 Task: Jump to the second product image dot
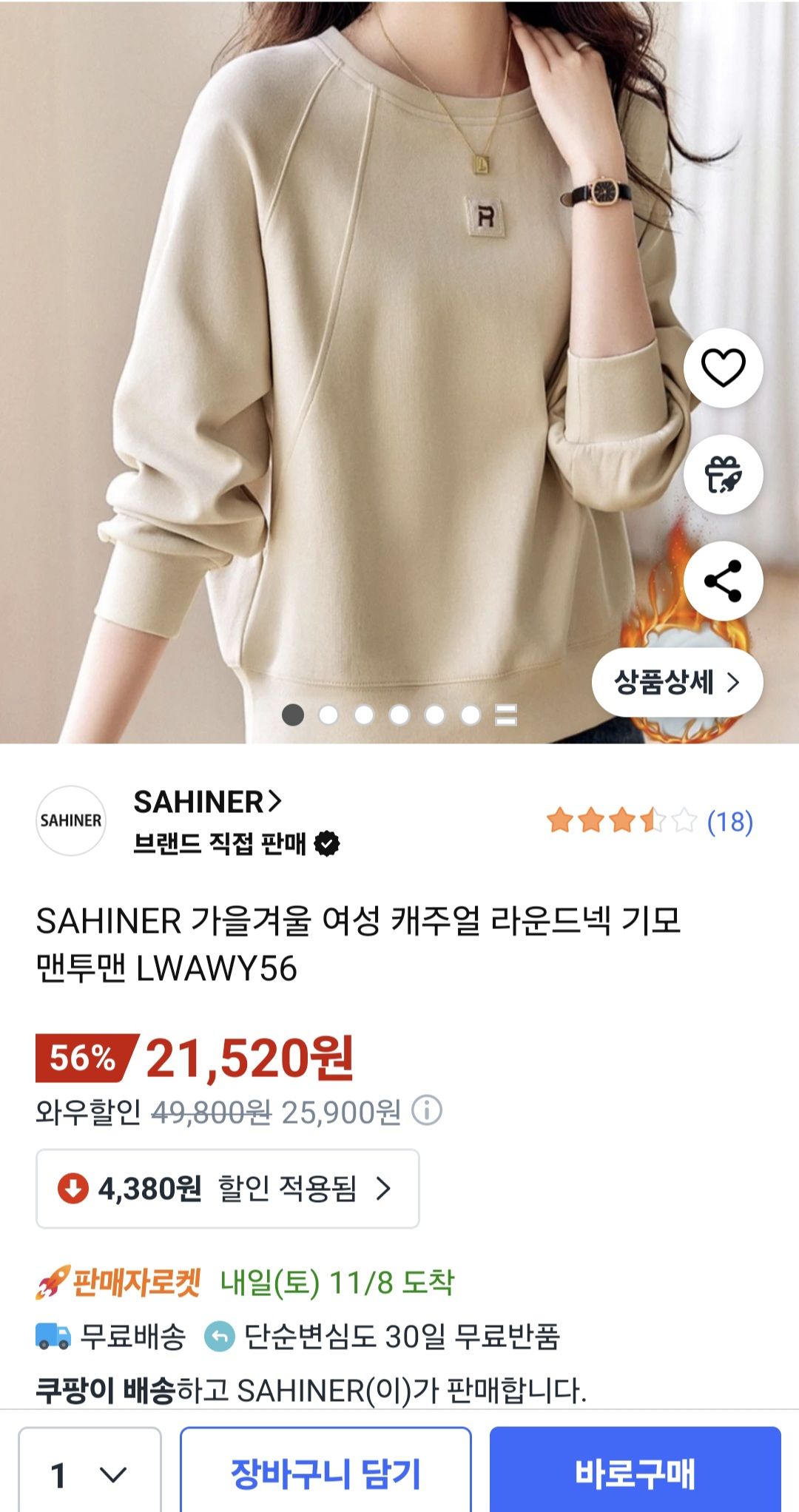coord(328,715)
